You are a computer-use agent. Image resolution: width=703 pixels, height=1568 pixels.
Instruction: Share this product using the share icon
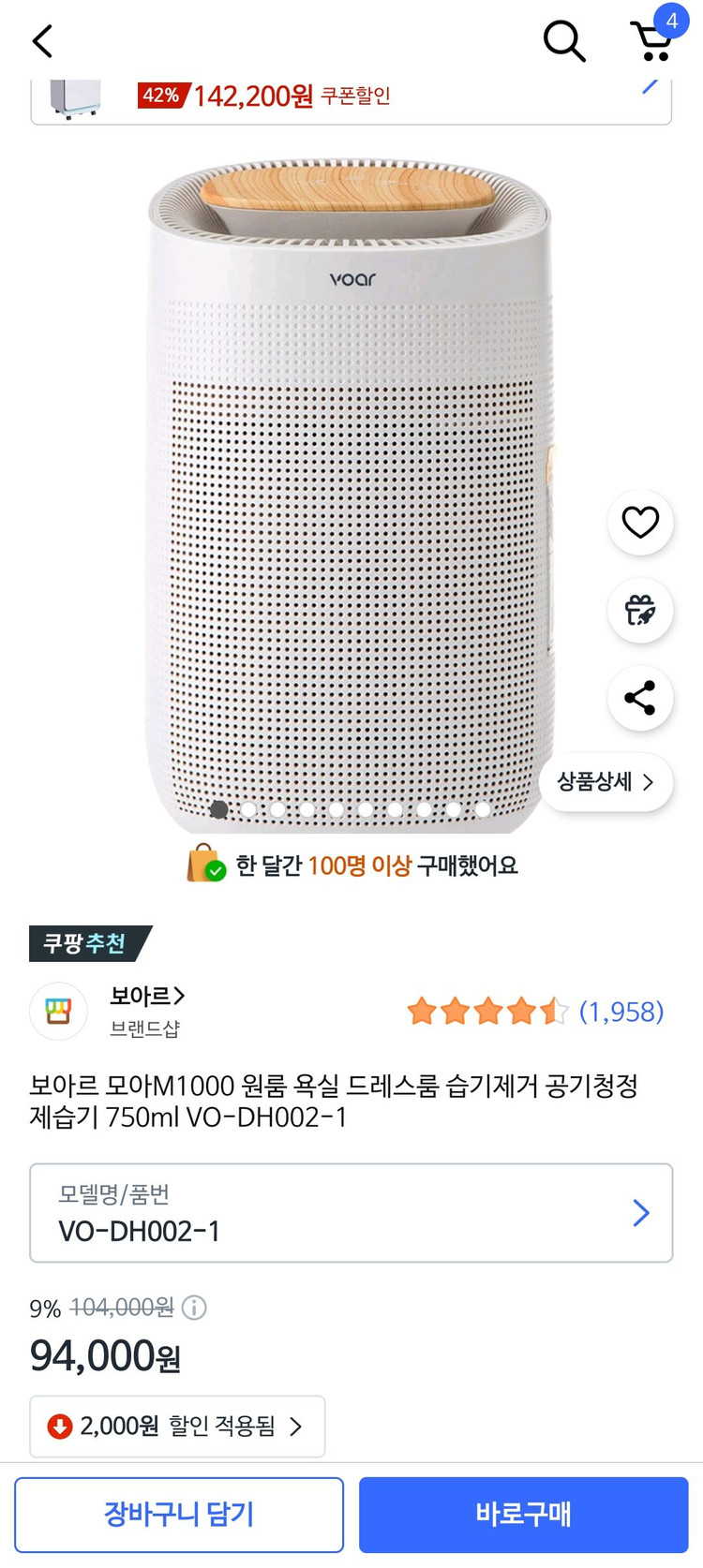[640, 698]
